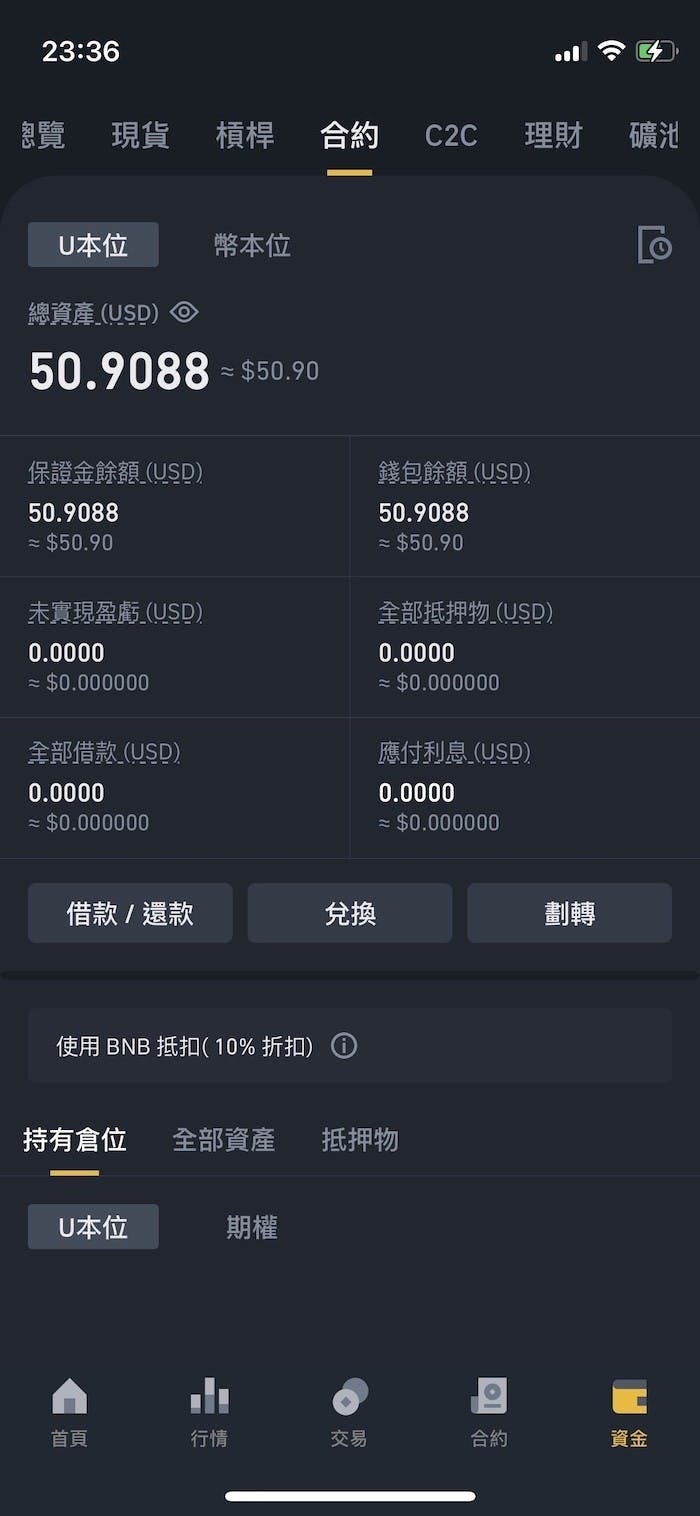Switch to the 抵押物 tab
The image size is (700, 1516).
point(360,1139)
